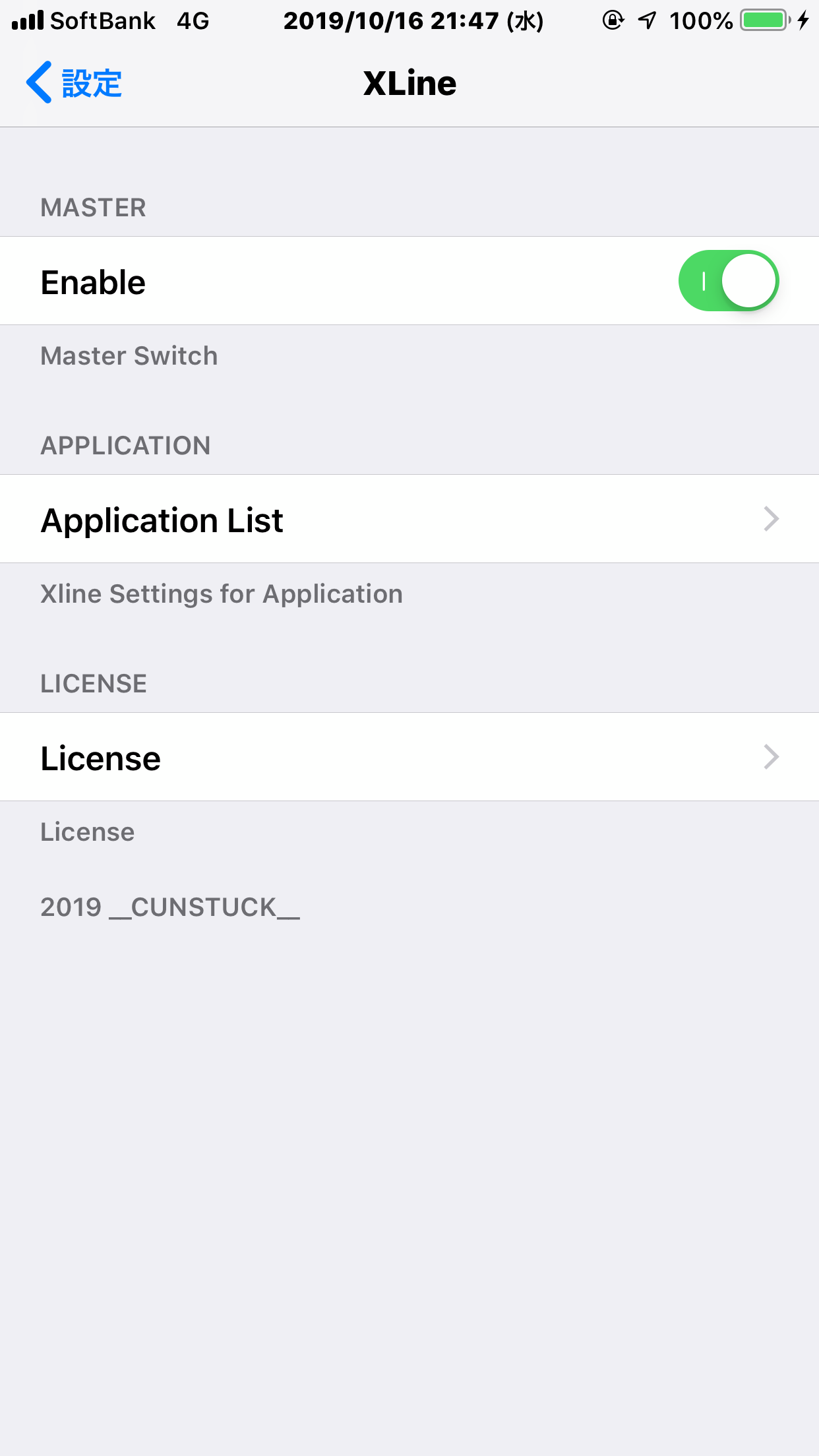Go back to 設定 settings
Viewport: 819px width, 1456px height.
tap(74, 83)
